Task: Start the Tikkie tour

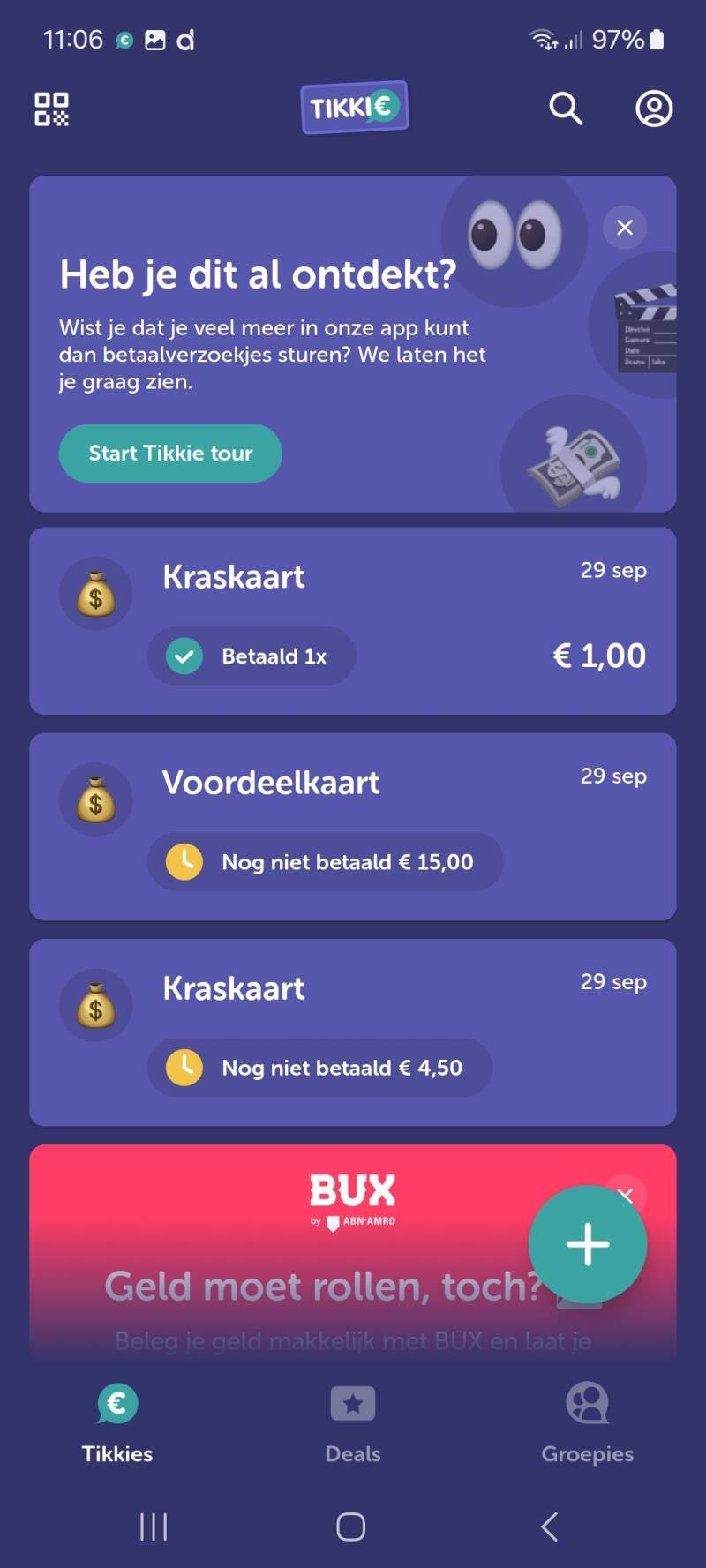Action: point(170,454)
